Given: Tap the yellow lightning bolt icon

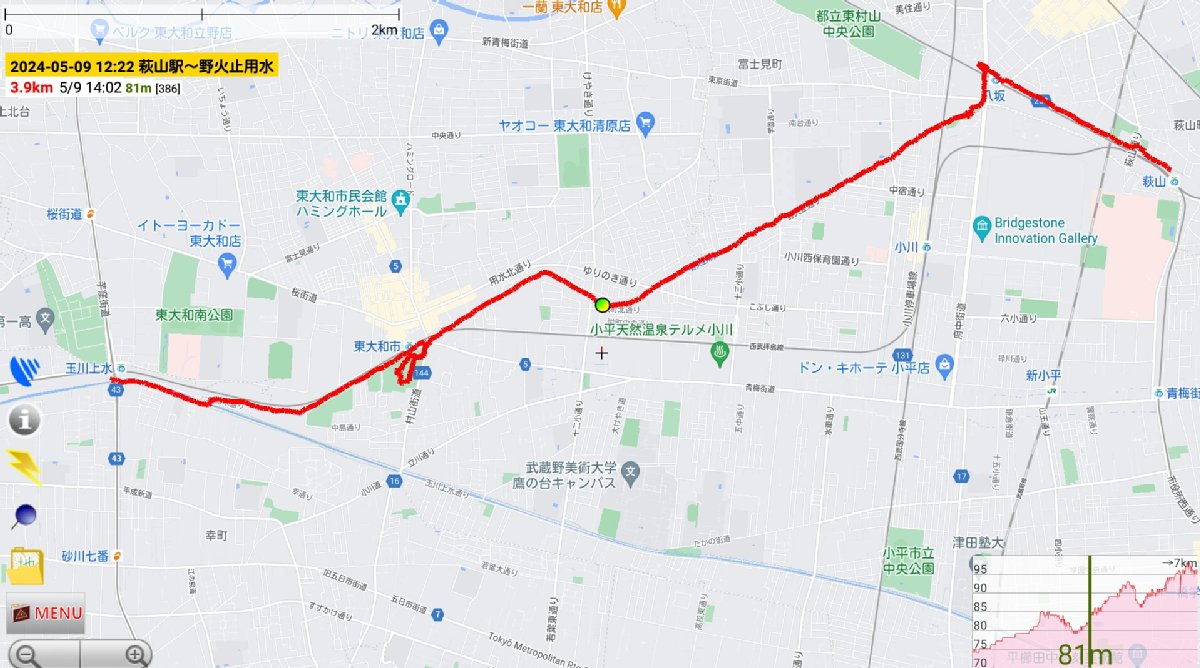Looking at the screenshot, I should pyautogui.click(x=24, y=468).
